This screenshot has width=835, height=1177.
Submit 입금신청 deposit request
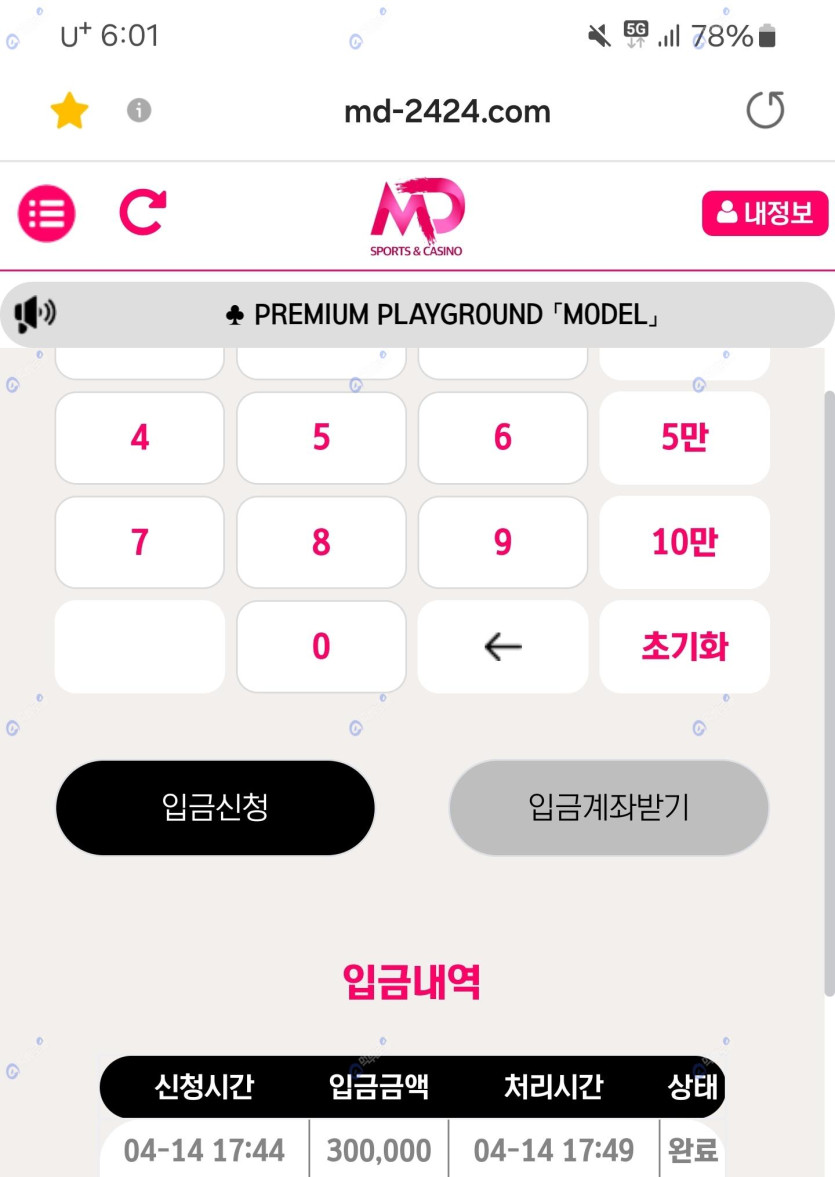[x=215, y=808]
